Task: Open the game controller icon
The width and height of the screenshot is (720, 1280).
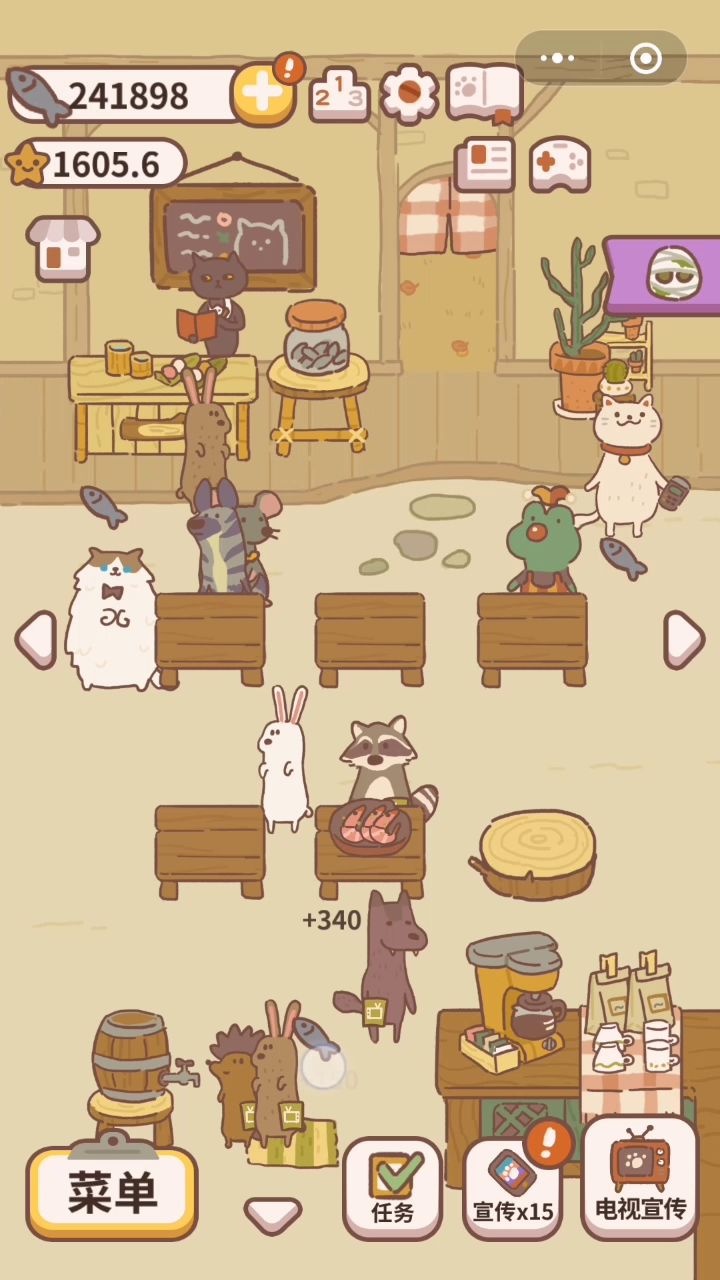Action: 560,164
